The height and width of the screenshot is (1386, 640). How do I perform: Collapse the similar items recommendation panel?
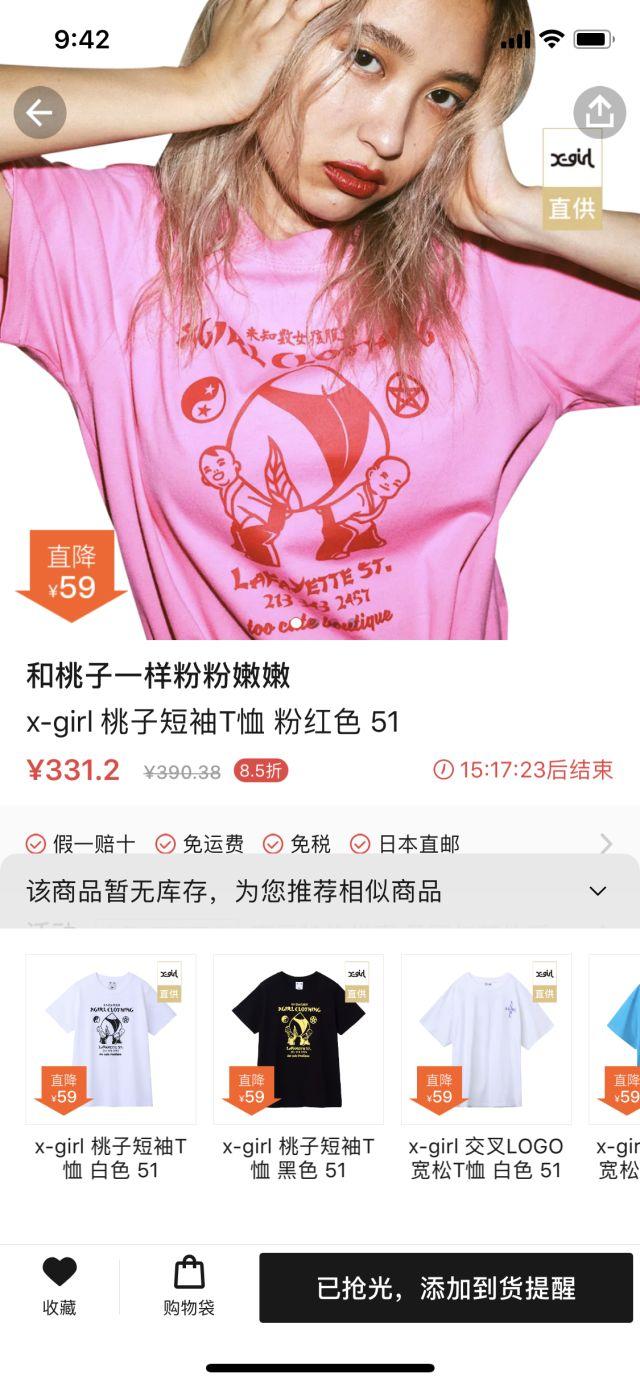(x=598, y=891)
